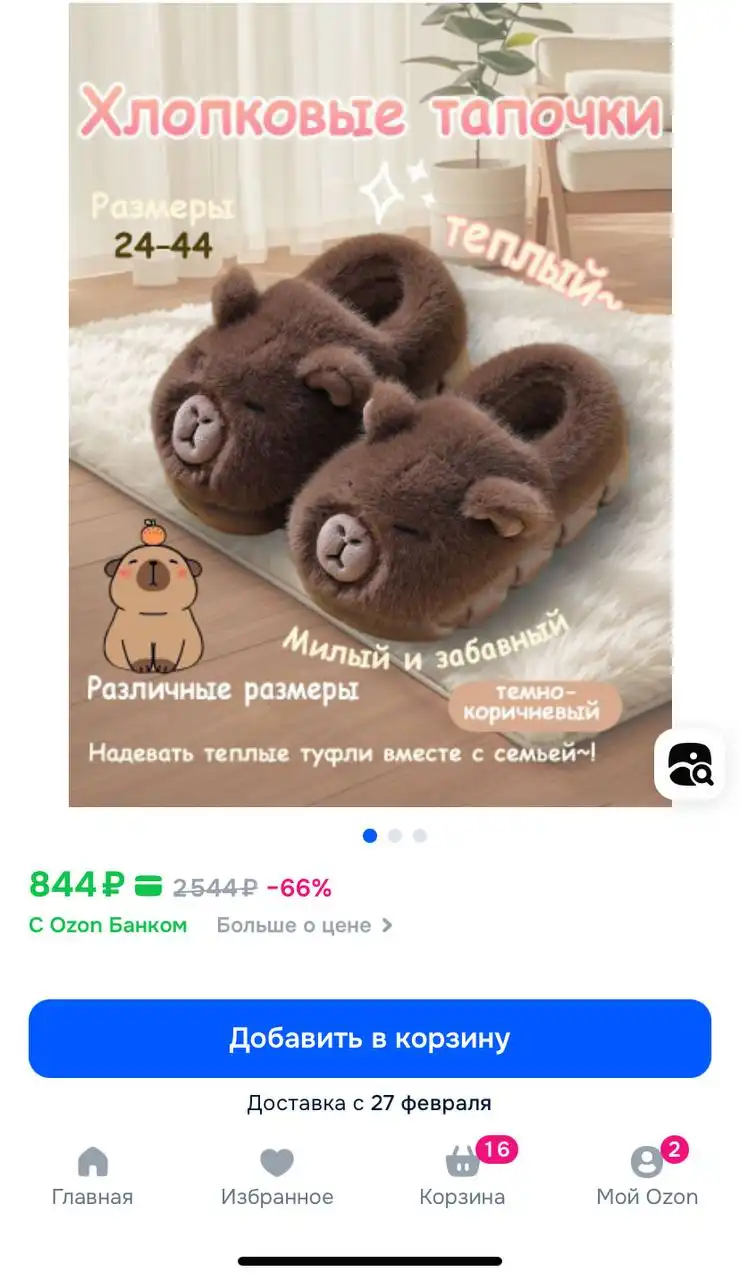Select the active first carousel dot
The width and height of the screenshot is (740, 1280).
(370, 835)
